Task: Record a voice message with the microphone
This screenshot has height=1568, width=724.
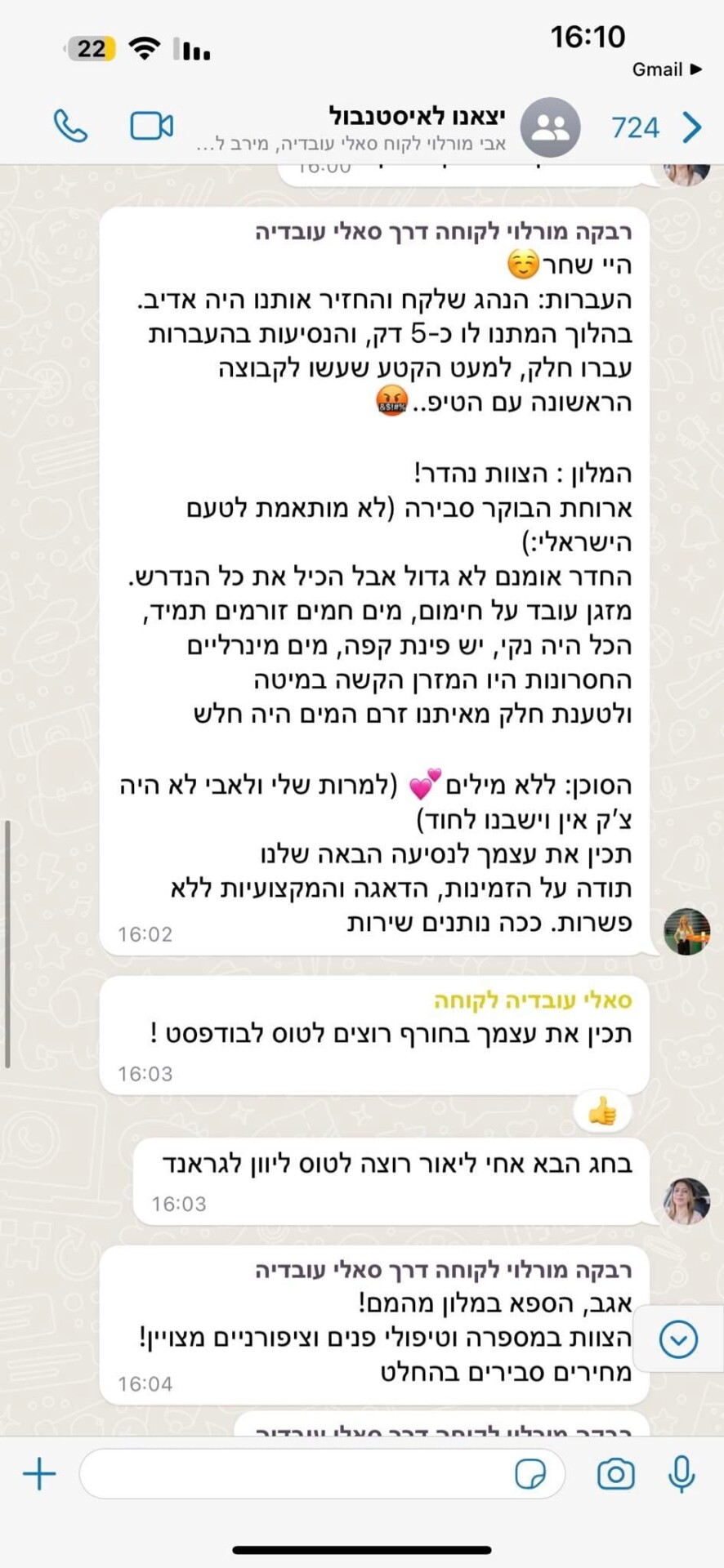Action: tap(681, 1474)
